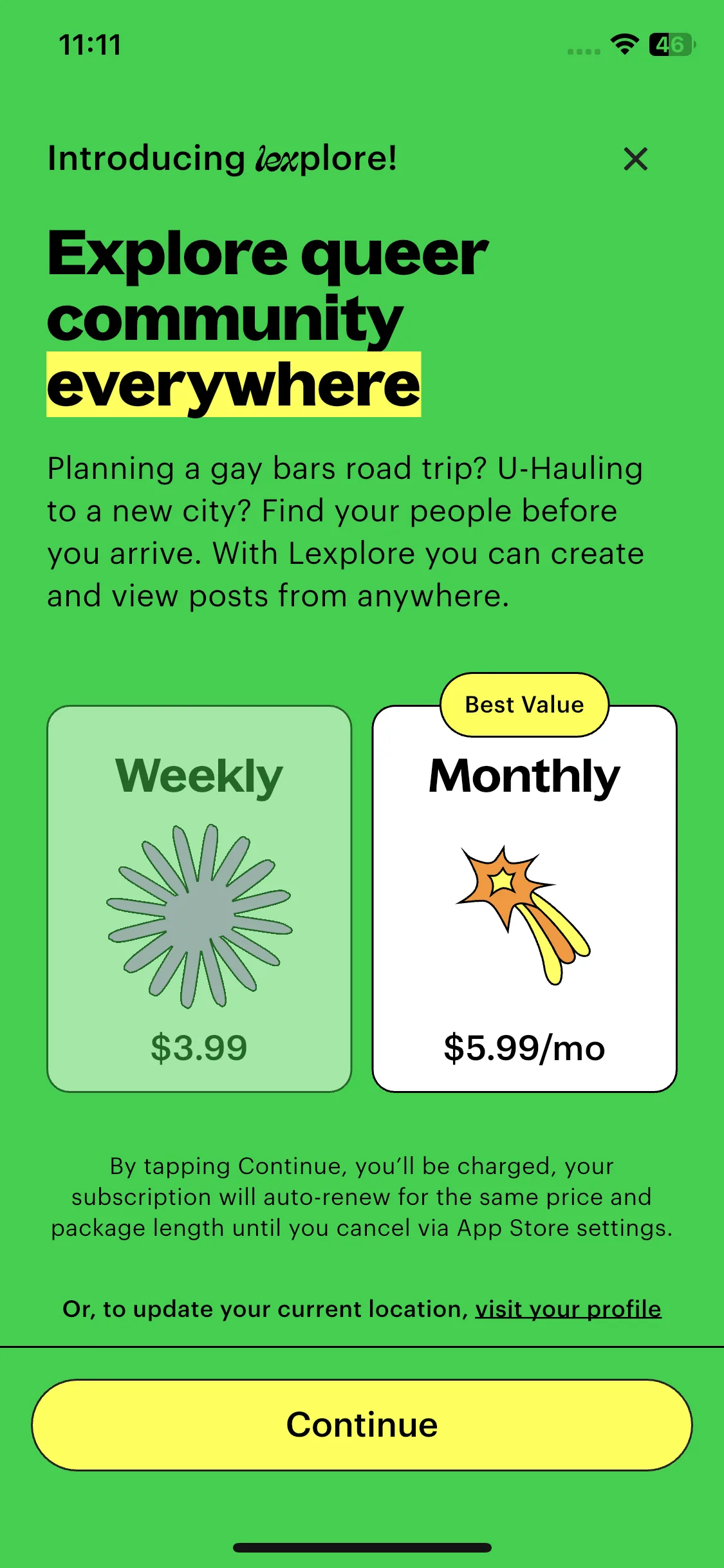Tap Continue to subscribe
724x1568 pixels.
click(x=362, y=1424)
